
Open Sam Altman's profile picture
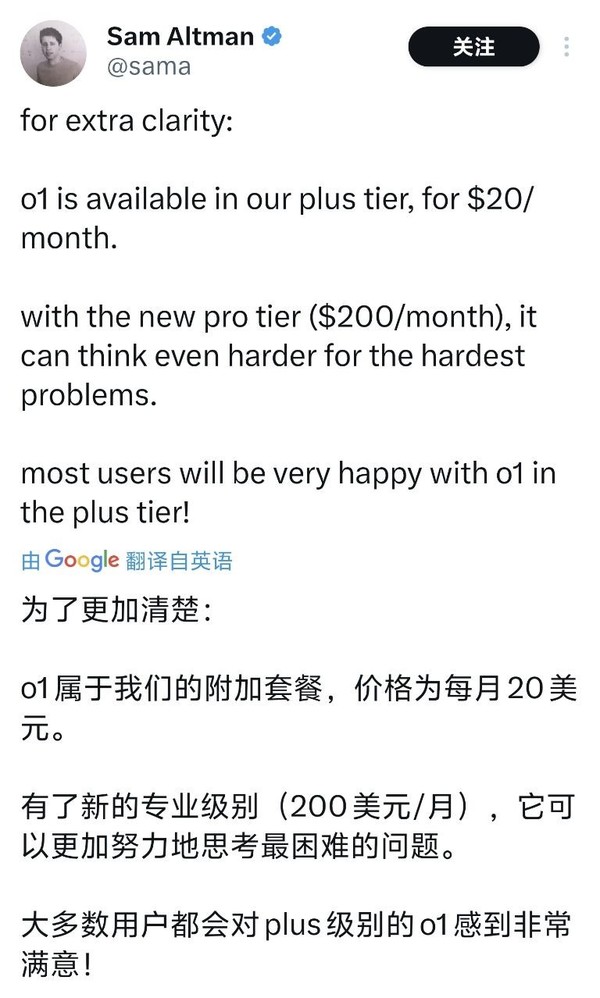53,53
